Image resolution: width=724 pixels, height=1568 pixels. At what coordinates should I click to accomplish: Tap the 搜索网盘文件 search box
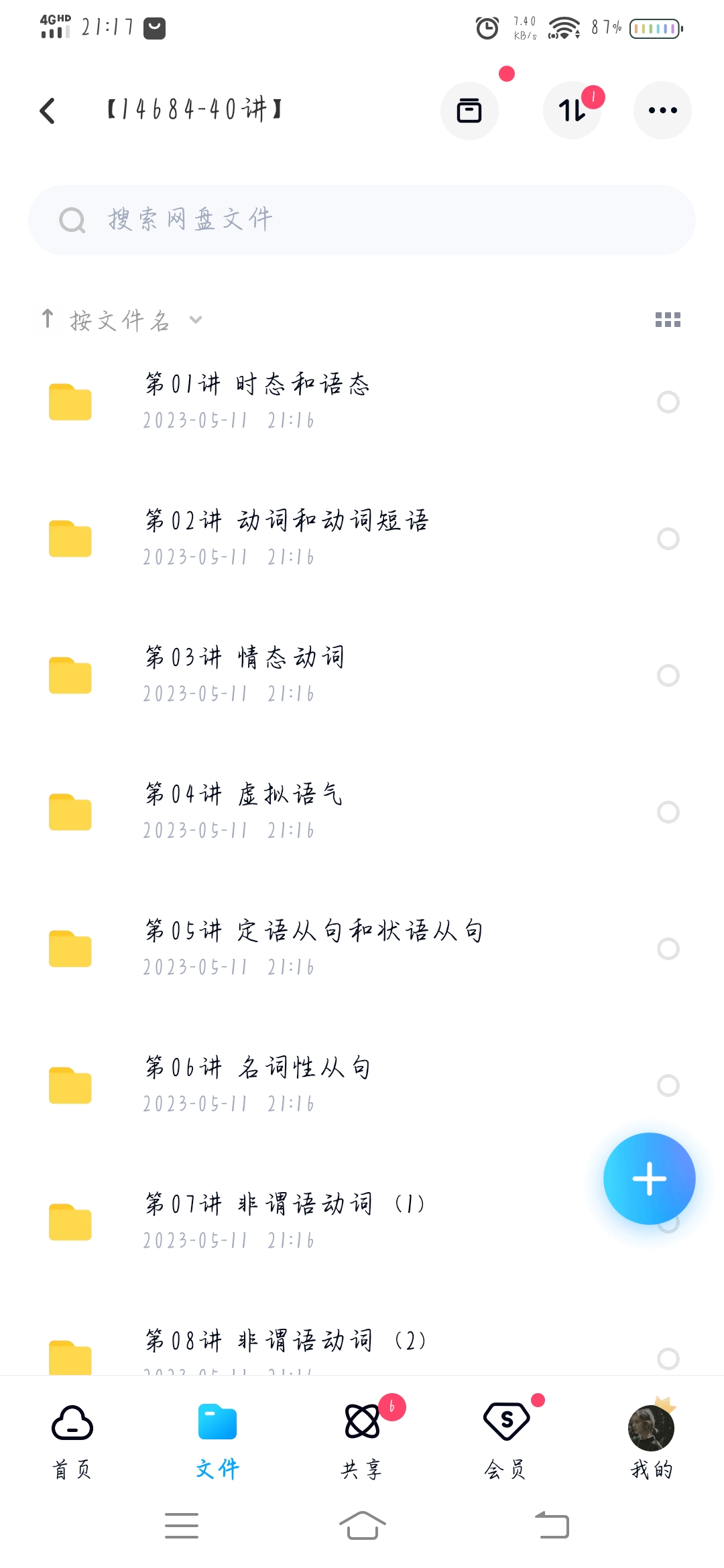362,220
